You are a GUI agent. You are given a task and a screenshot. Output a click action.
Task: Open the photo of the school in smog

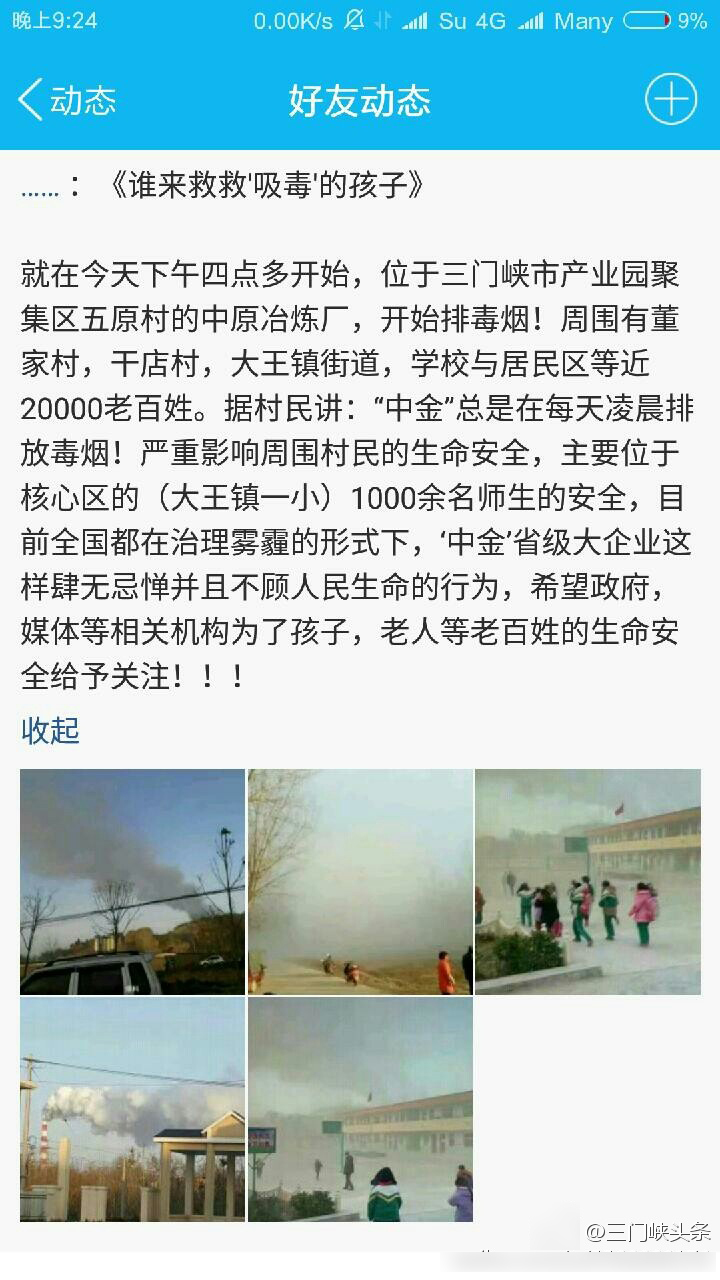pos(360,1109)
